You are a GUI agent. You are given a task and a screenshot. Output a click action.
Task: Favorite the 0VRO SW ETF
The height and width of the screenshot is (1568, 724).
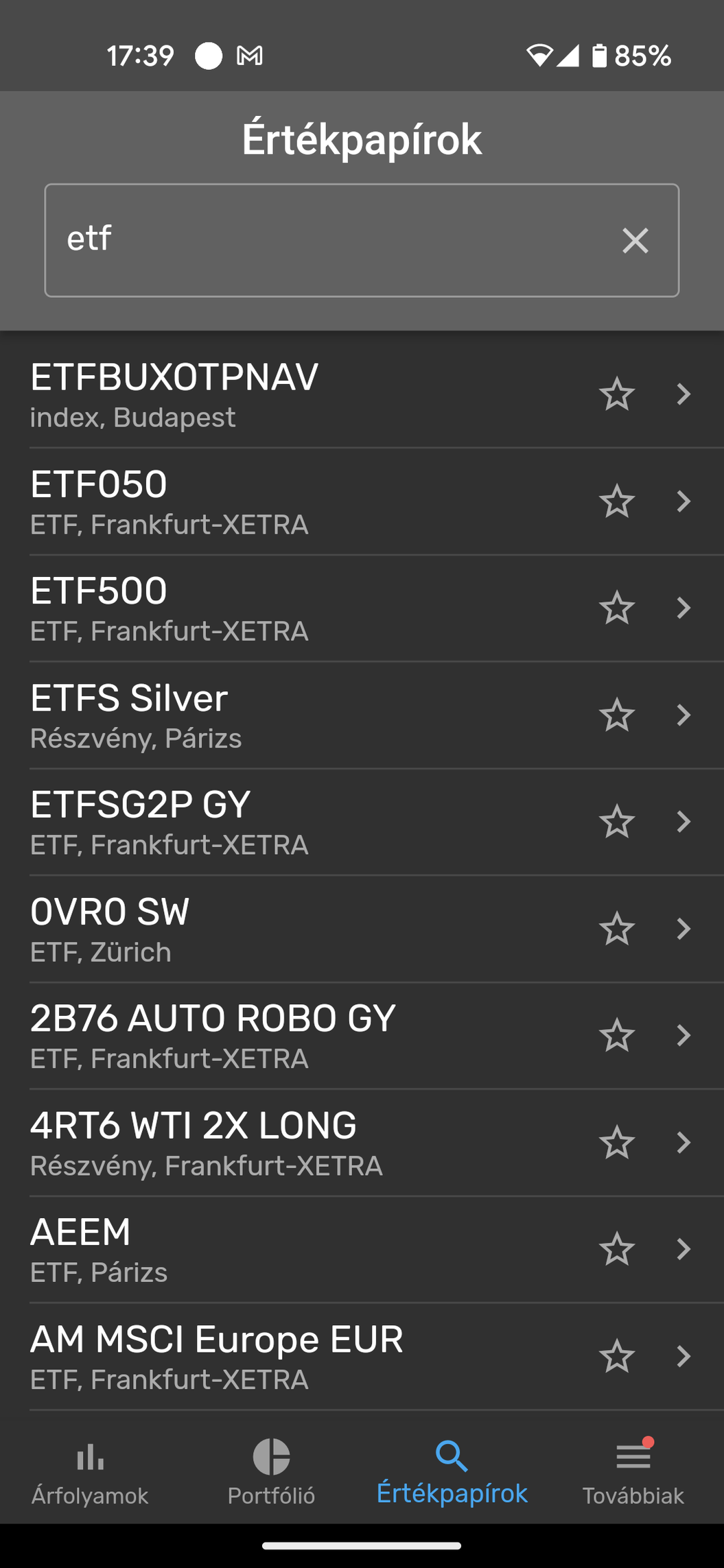616,929
